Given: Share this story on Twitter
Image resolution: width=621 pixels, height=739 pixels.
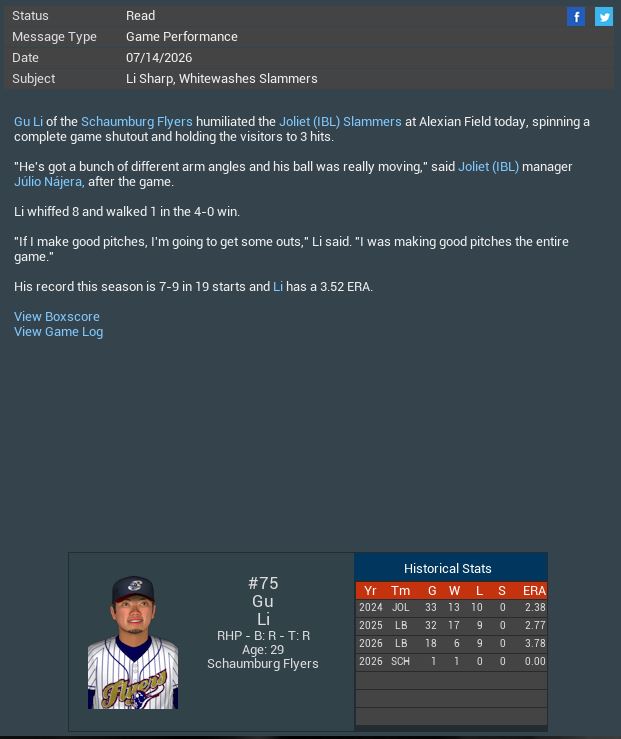Looking at the screenshot, I should pyautogui.click(x=604, y=16).
